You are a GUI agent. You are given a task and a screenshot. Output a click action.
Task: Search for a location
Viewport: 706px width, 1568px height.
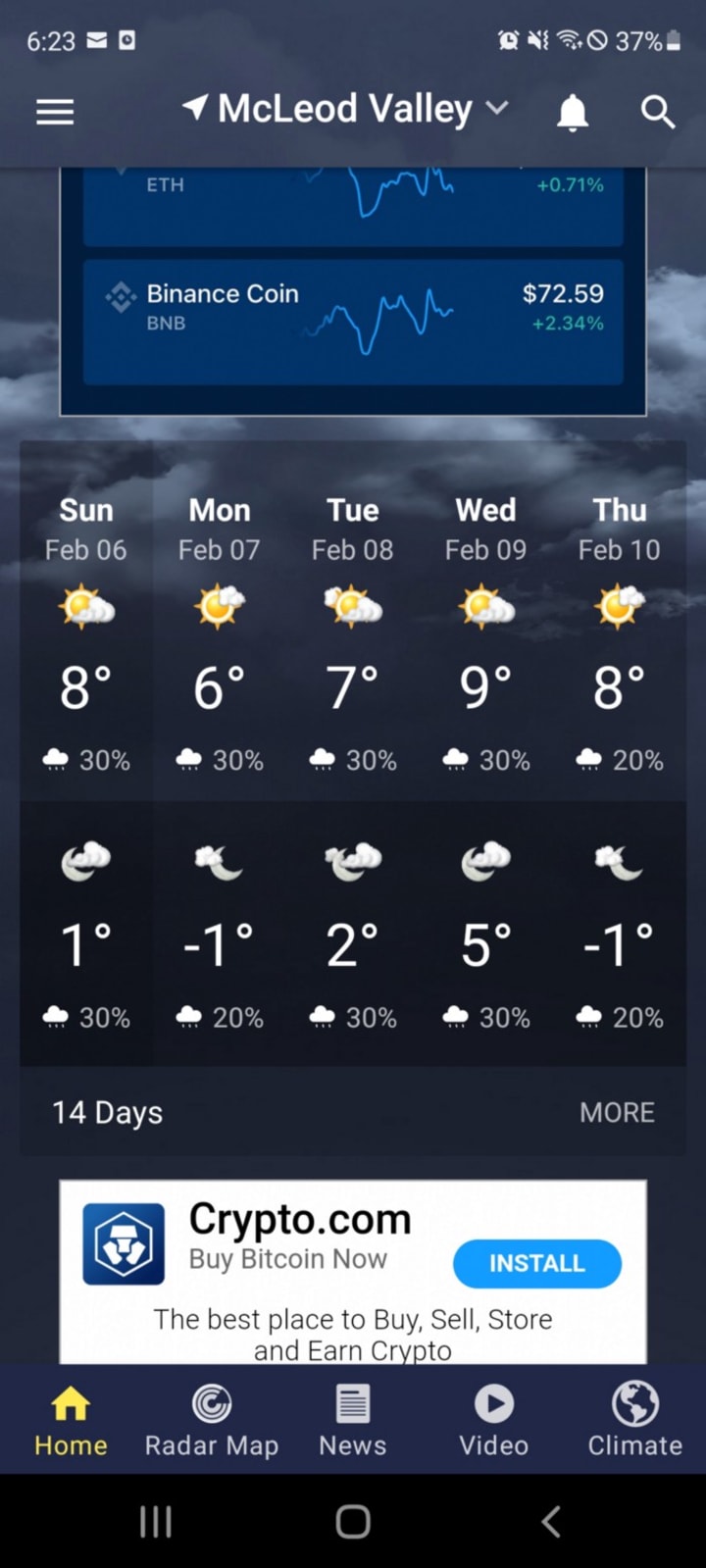[657, 112]
